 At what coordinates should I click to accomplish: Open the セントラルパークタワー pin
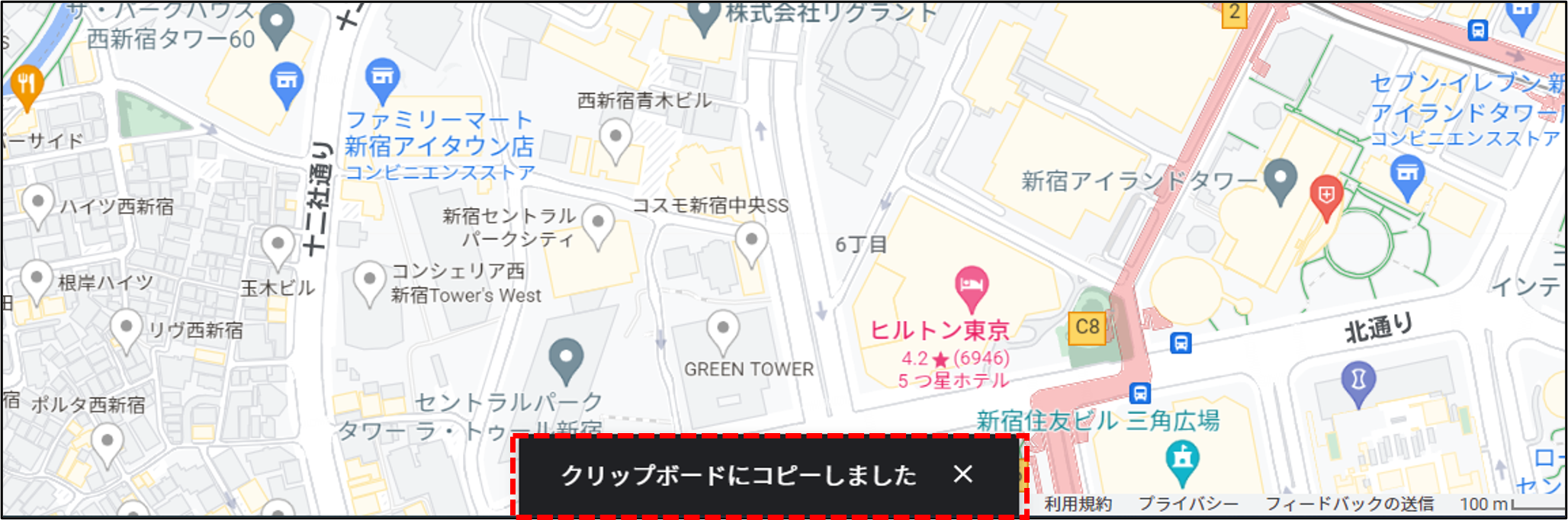coord(566,358)
